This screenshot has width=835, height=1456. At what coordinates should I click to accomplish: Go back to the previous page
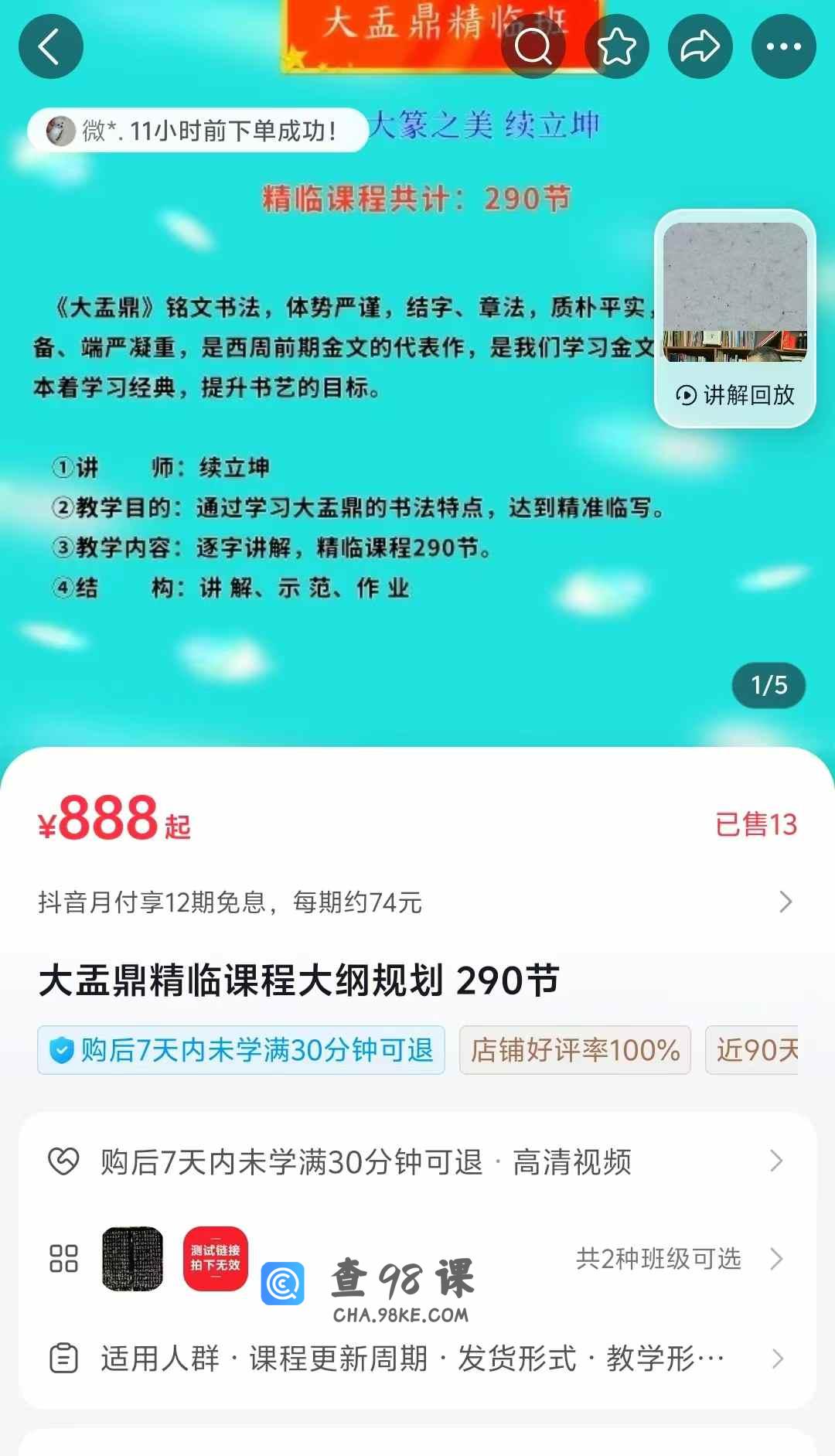tap(51, 46)
